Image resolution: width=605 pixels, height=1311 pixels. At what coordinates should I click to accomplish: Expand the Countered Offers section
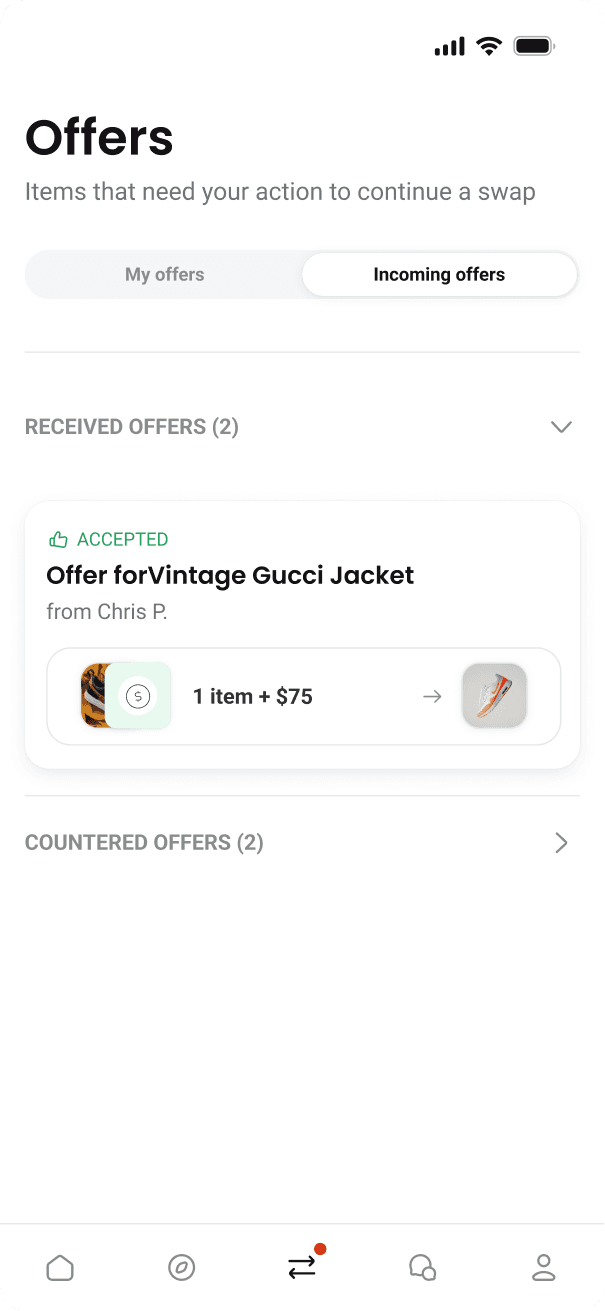coord(561,843)
